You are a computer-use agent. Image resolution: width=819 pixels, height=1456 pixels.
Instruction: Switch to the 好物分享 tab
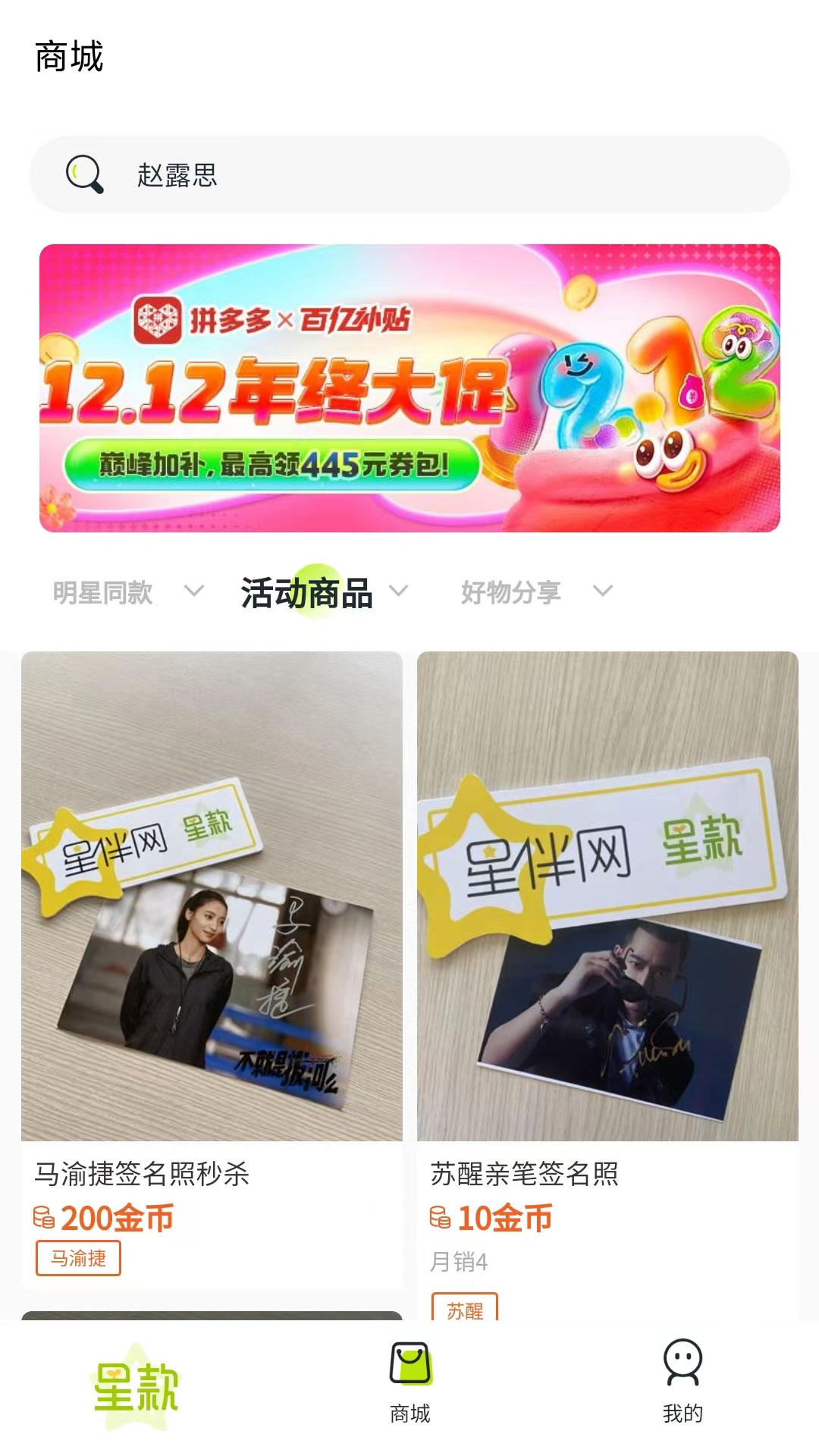coord(510,592)
